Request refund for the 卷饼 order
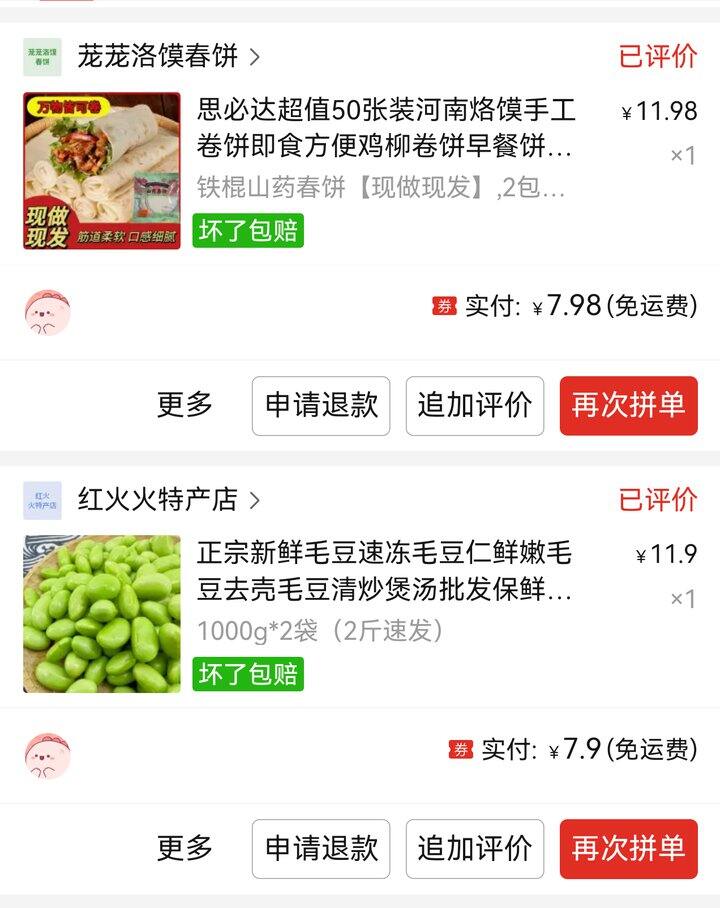Viewport: 720px width, 908px height. click(x=321, y=405)
